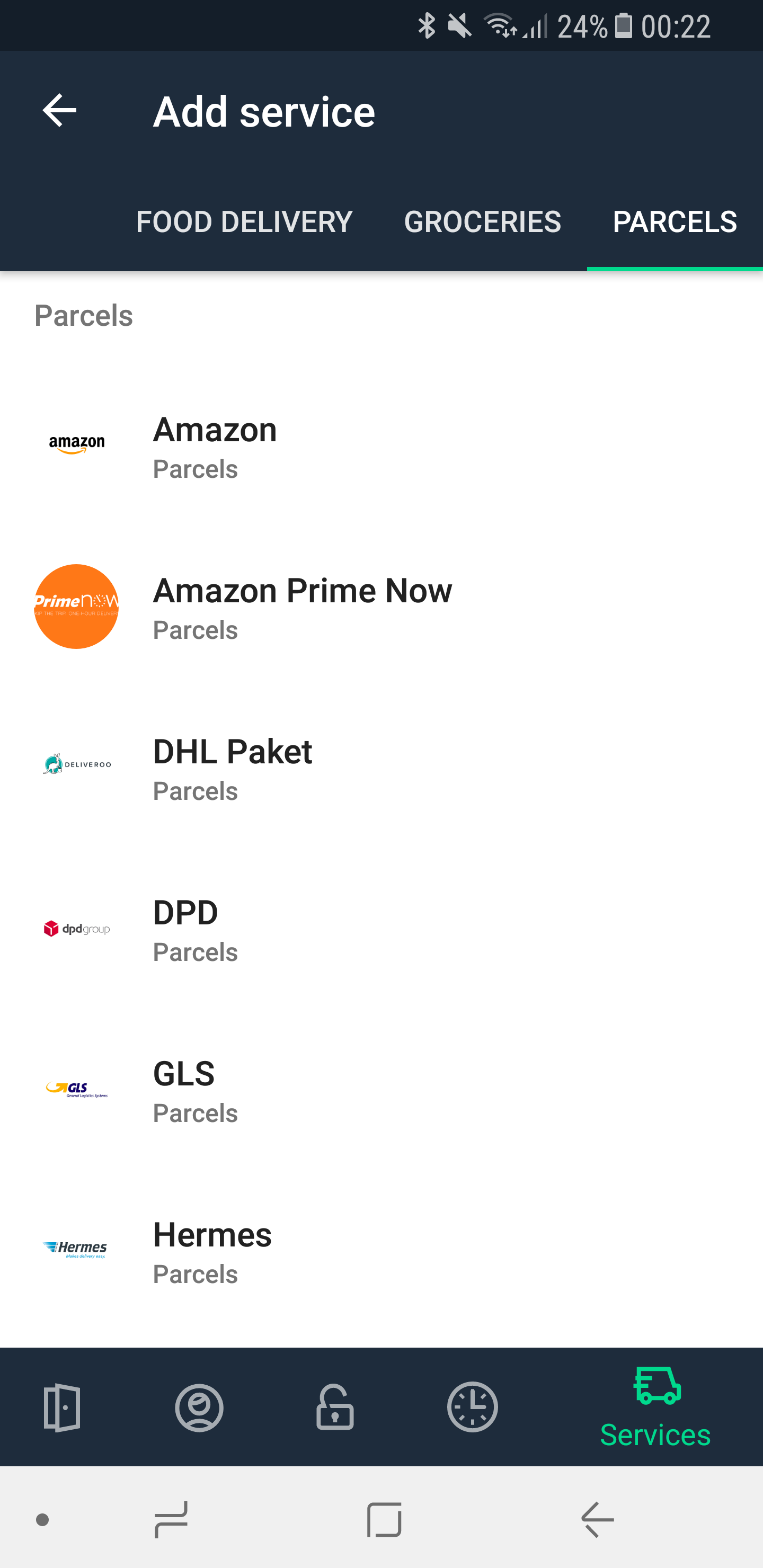The width and height of the screenshot is (763, 1568).
Task: Switch to the Services tab
Action: point(656,1407)
